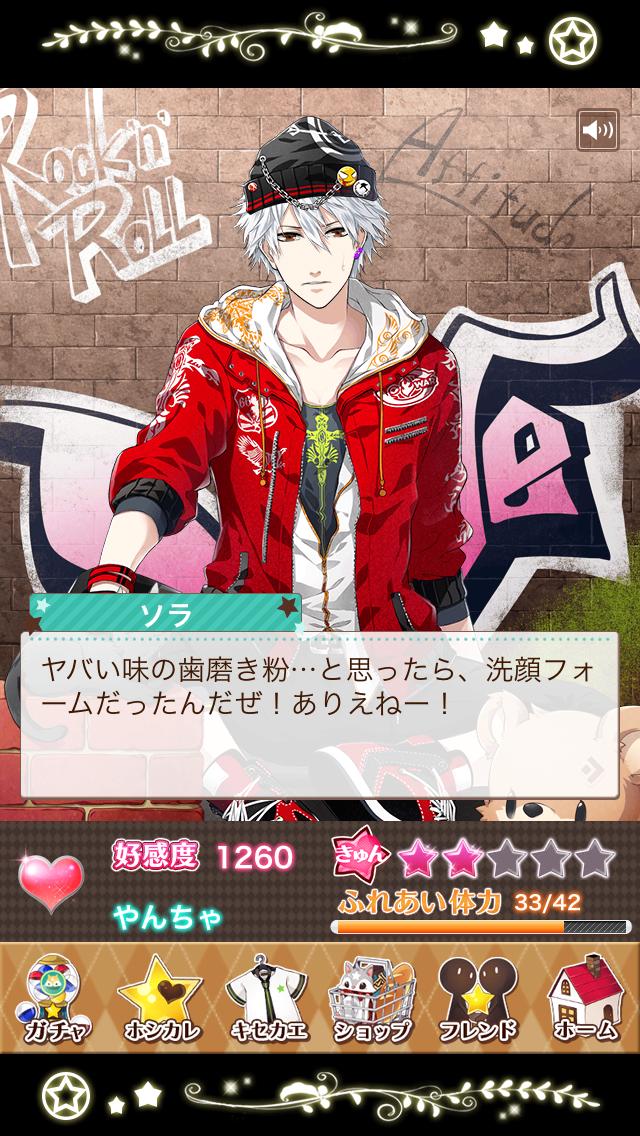Mute sound with the speaker icon

tap(598, 130)
